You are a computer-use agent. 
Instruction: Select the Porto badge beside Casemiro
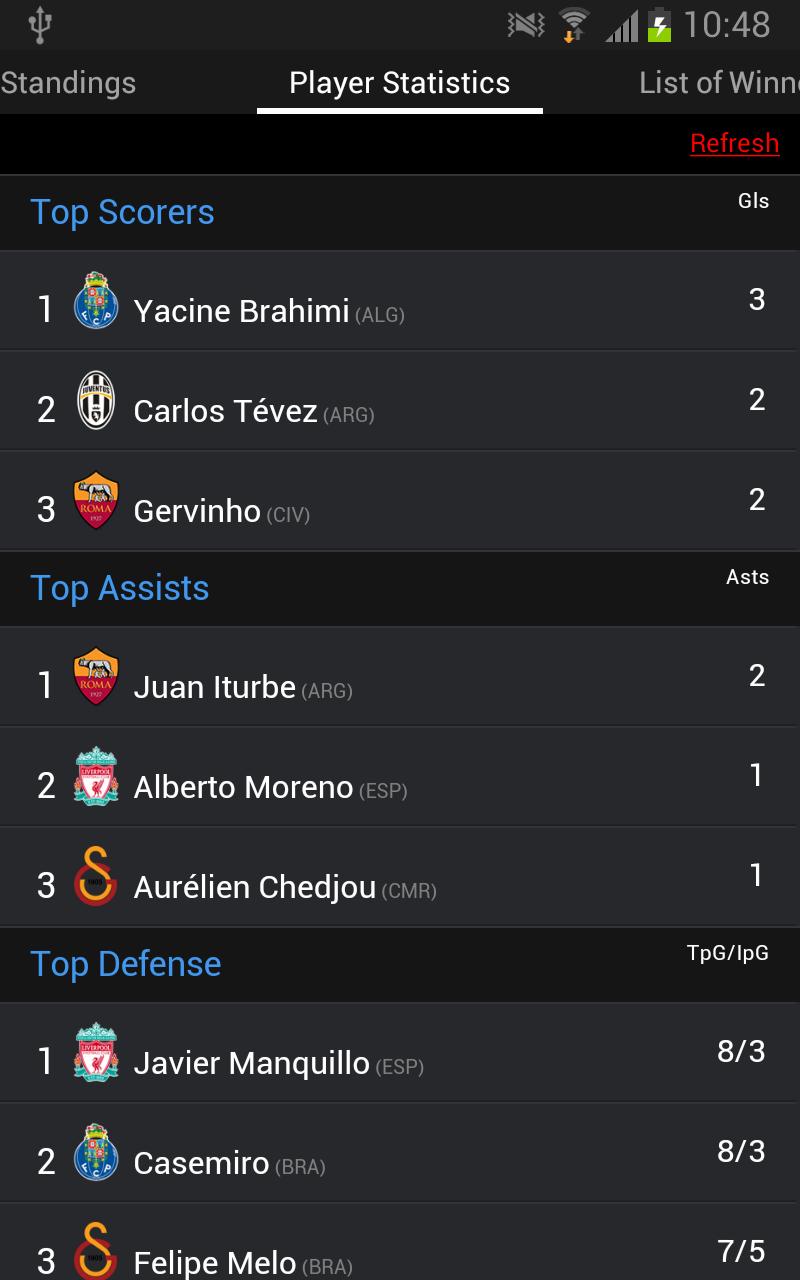[97, 1152]
